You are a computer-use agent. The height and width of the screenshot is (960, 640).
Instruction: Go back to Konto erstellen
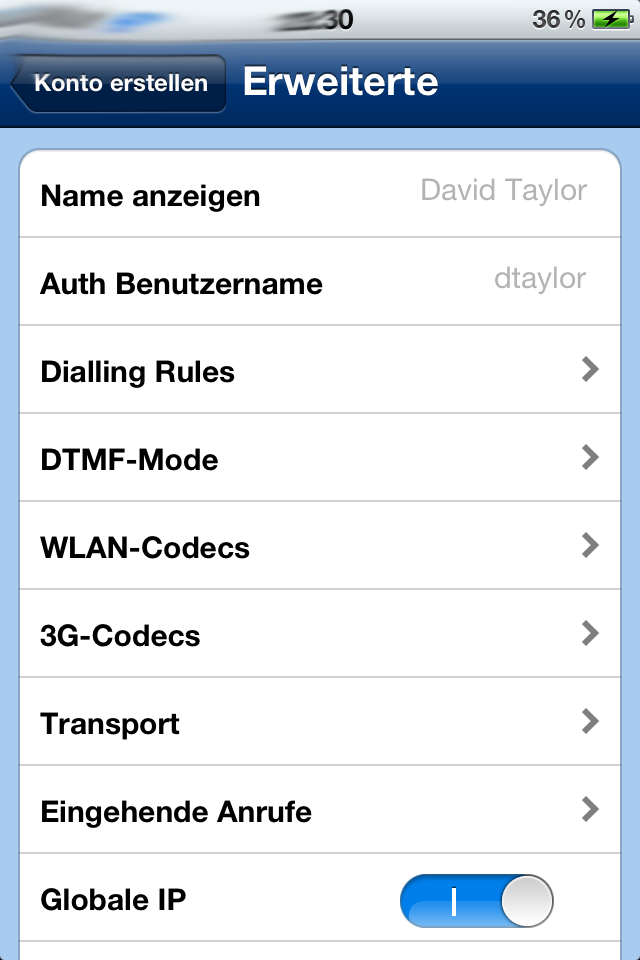click(x=118, y=83)
